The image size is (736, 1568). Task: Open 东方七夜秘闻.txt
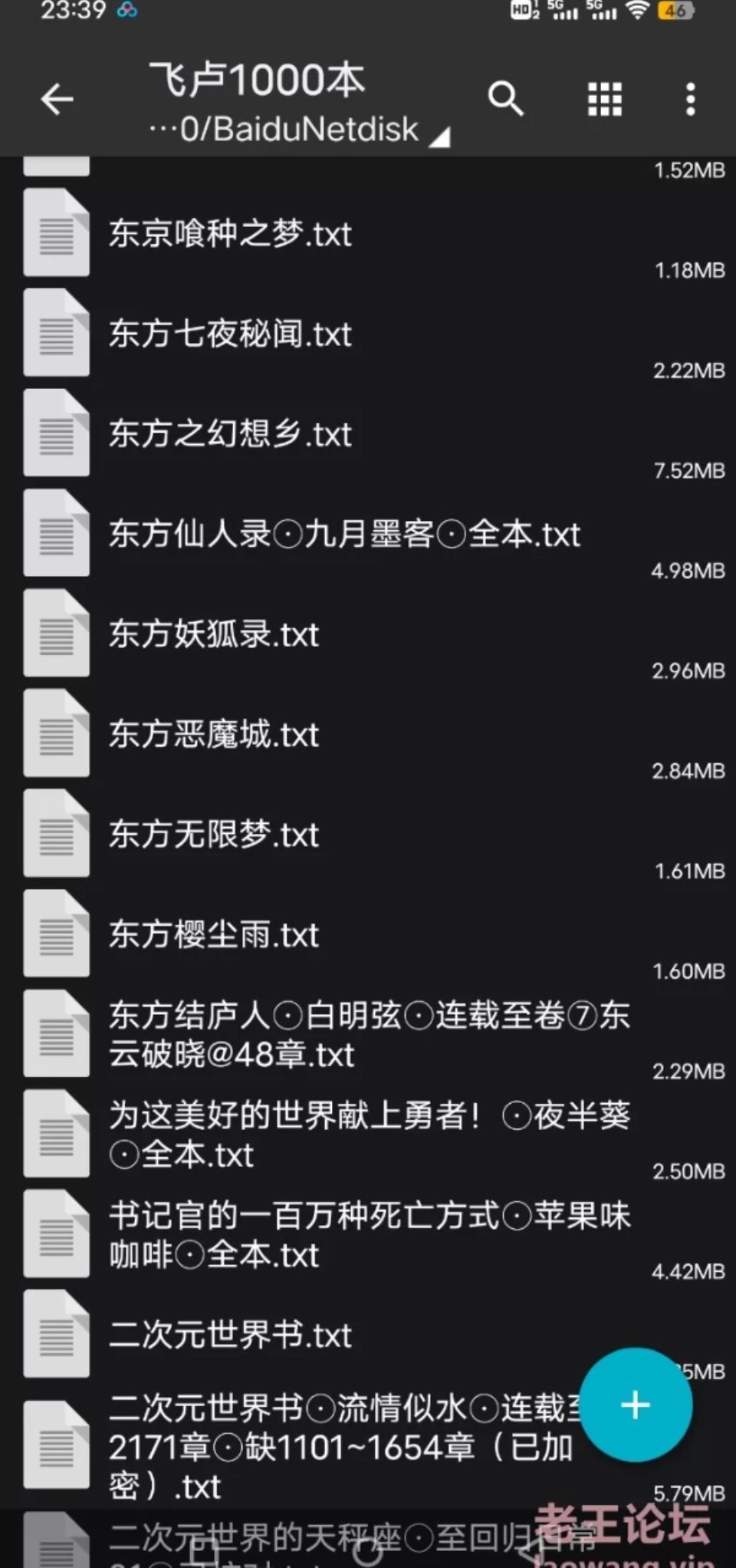[x=230, y=334]
